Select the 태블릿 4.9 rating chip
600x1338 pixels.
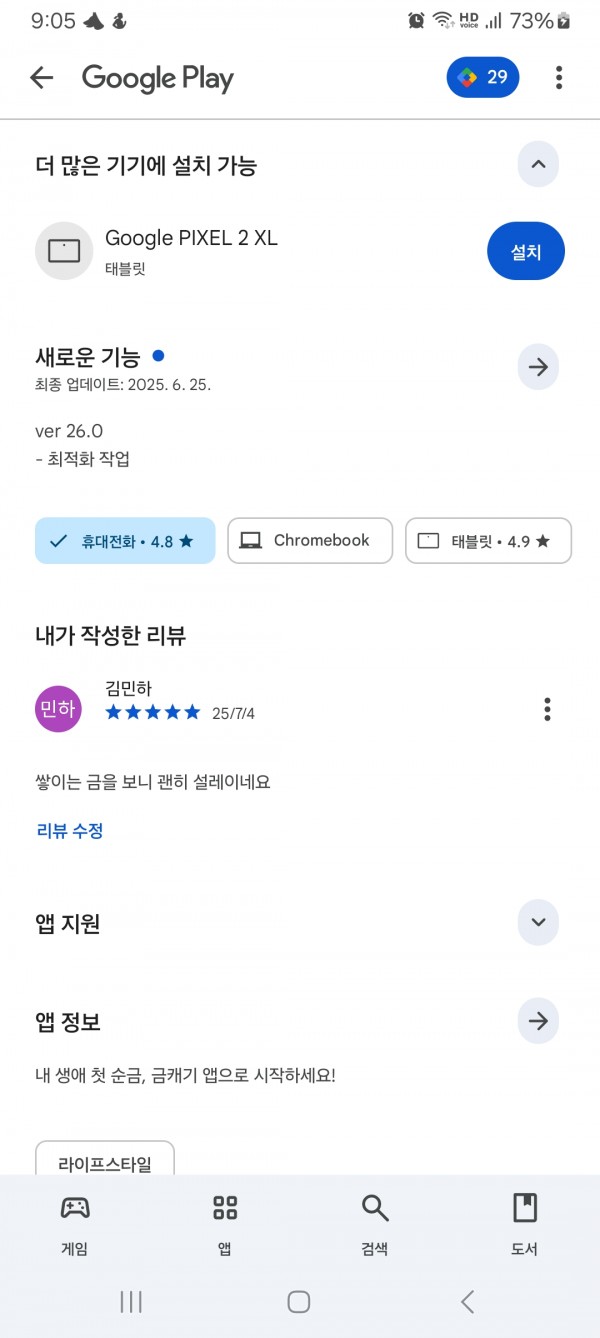pos(488,541)
